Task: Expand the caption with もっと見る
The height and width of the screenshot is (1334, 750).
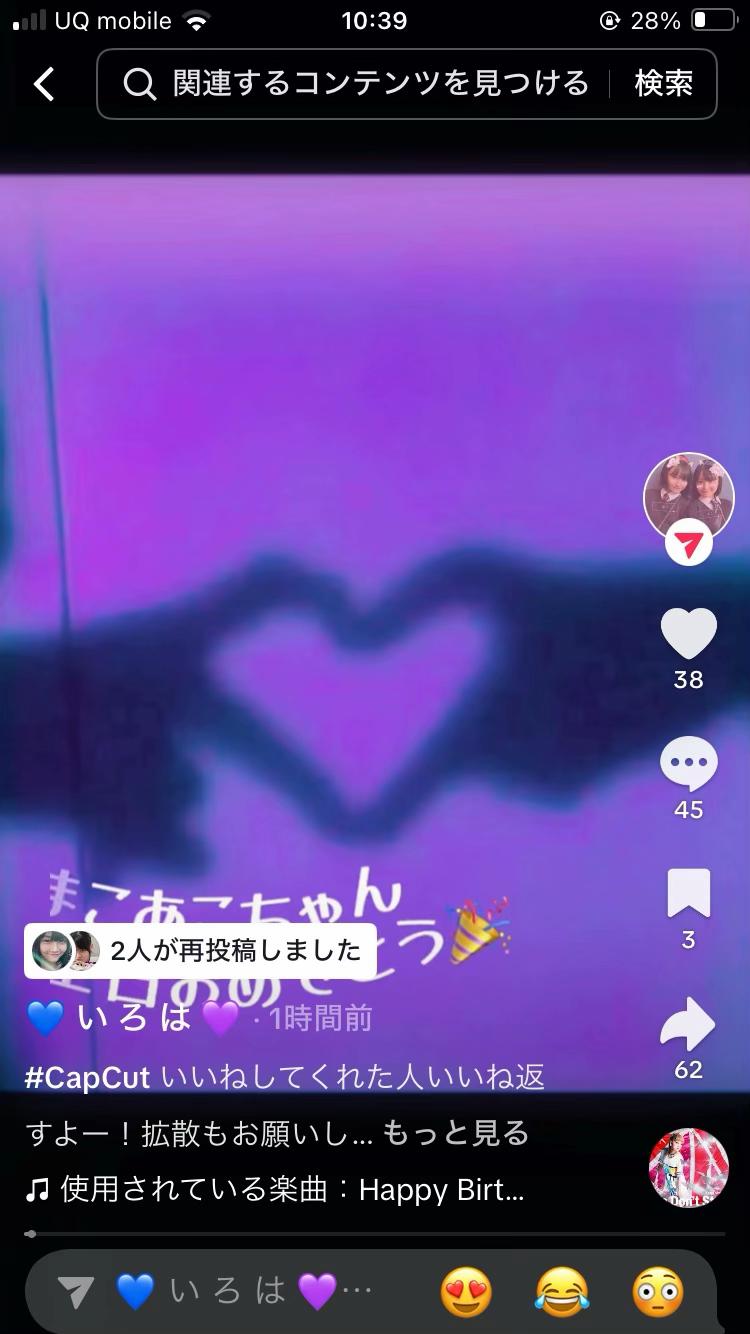Action: pos(456,1133)
